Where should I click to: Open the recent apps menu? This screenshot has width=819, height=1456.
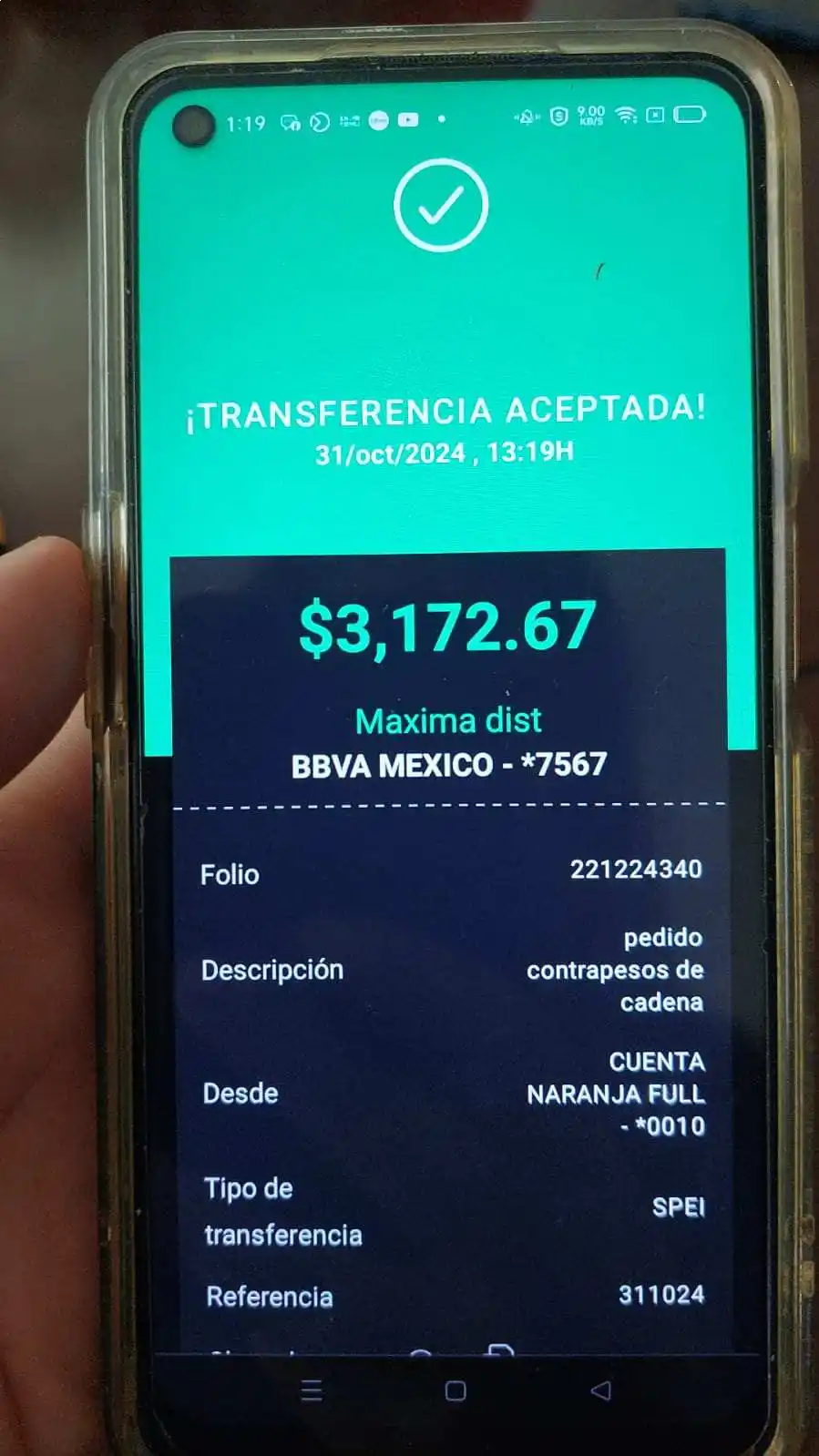tap(312, 1390)
